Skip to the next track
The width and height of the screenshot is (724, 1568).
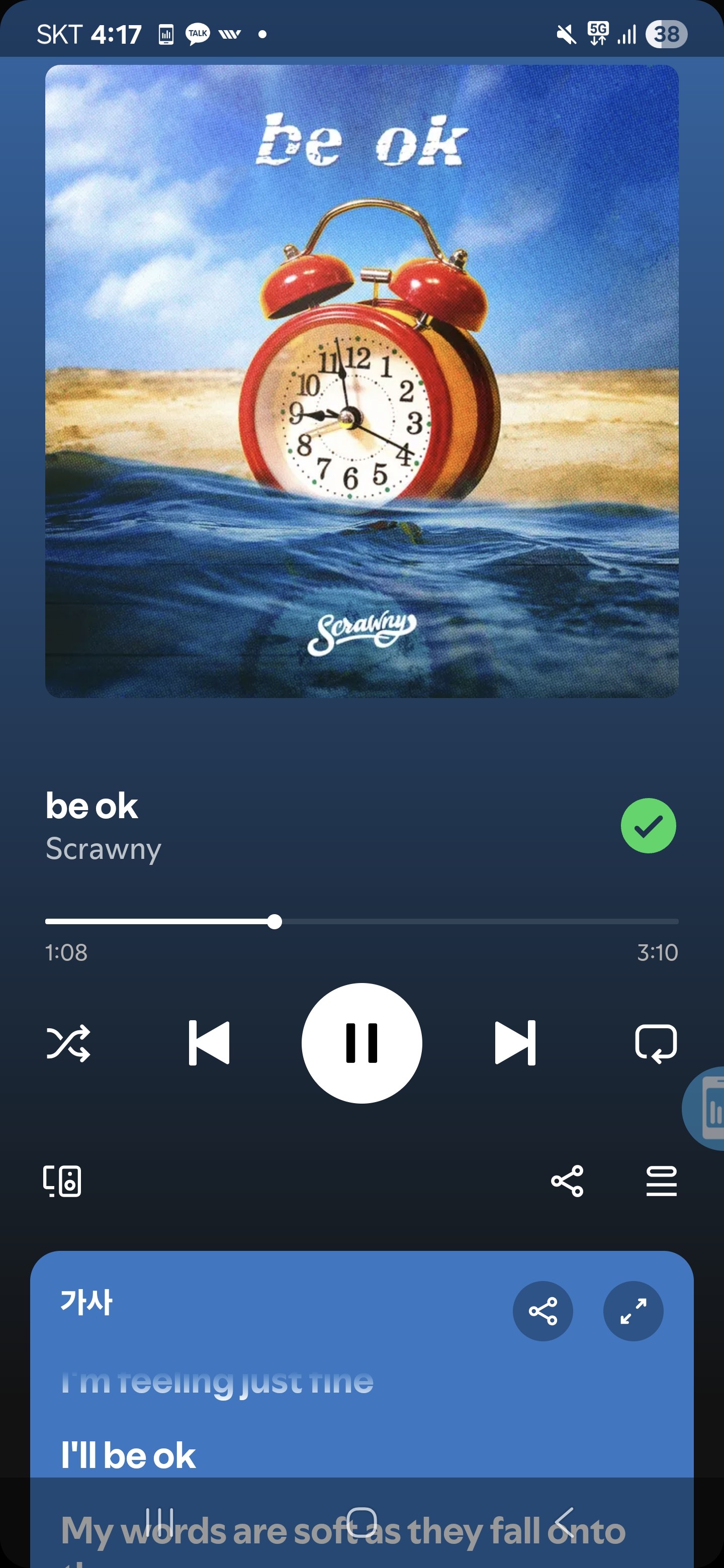click(514, 1043)
